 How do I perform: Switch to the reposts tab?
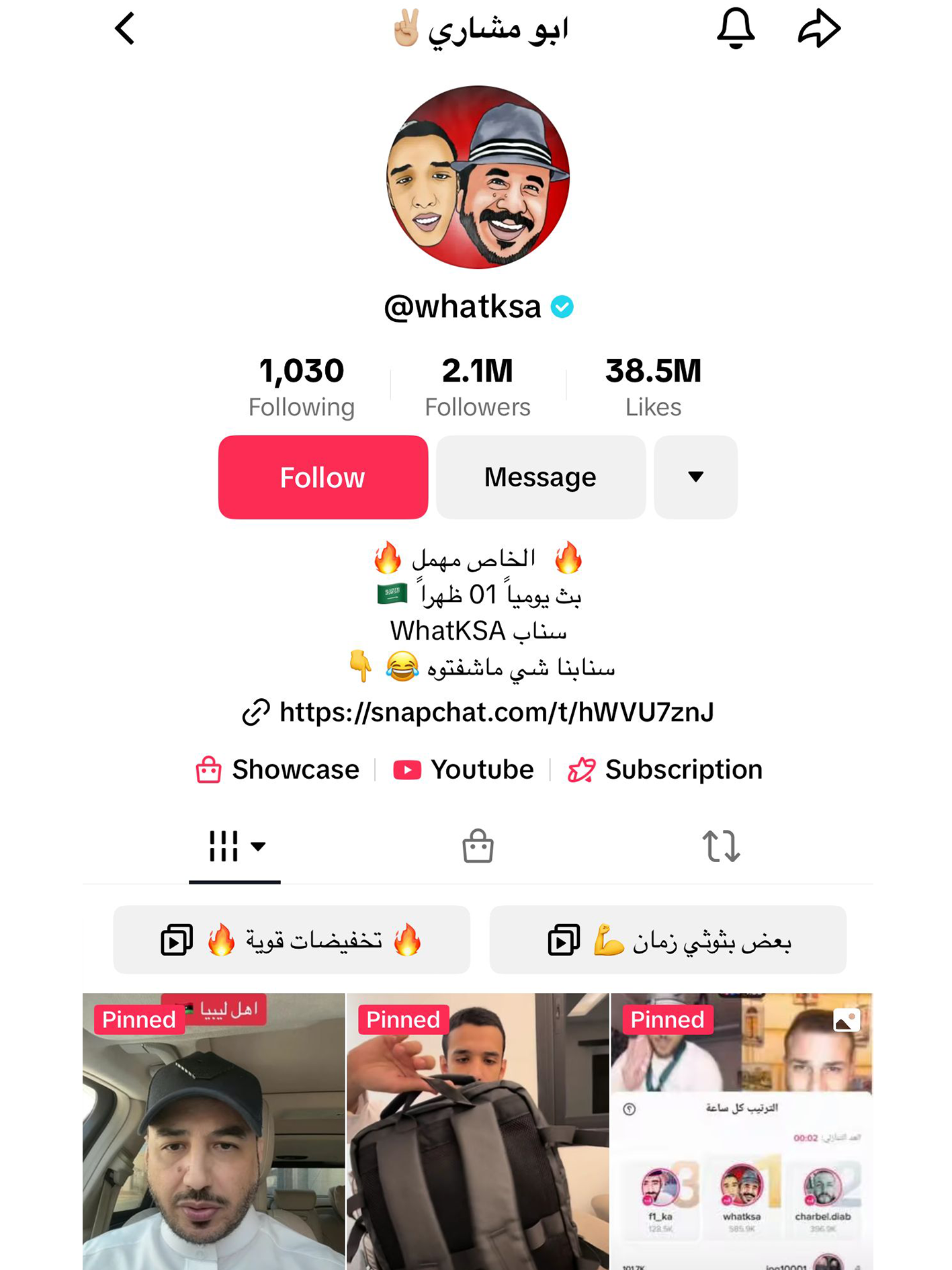(x=721, y=846)
